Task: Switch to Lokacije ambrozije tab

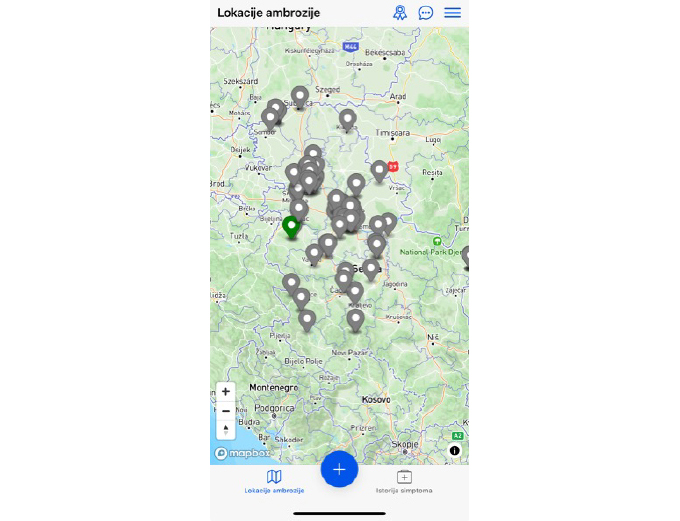Action: [x=274, y=481]
